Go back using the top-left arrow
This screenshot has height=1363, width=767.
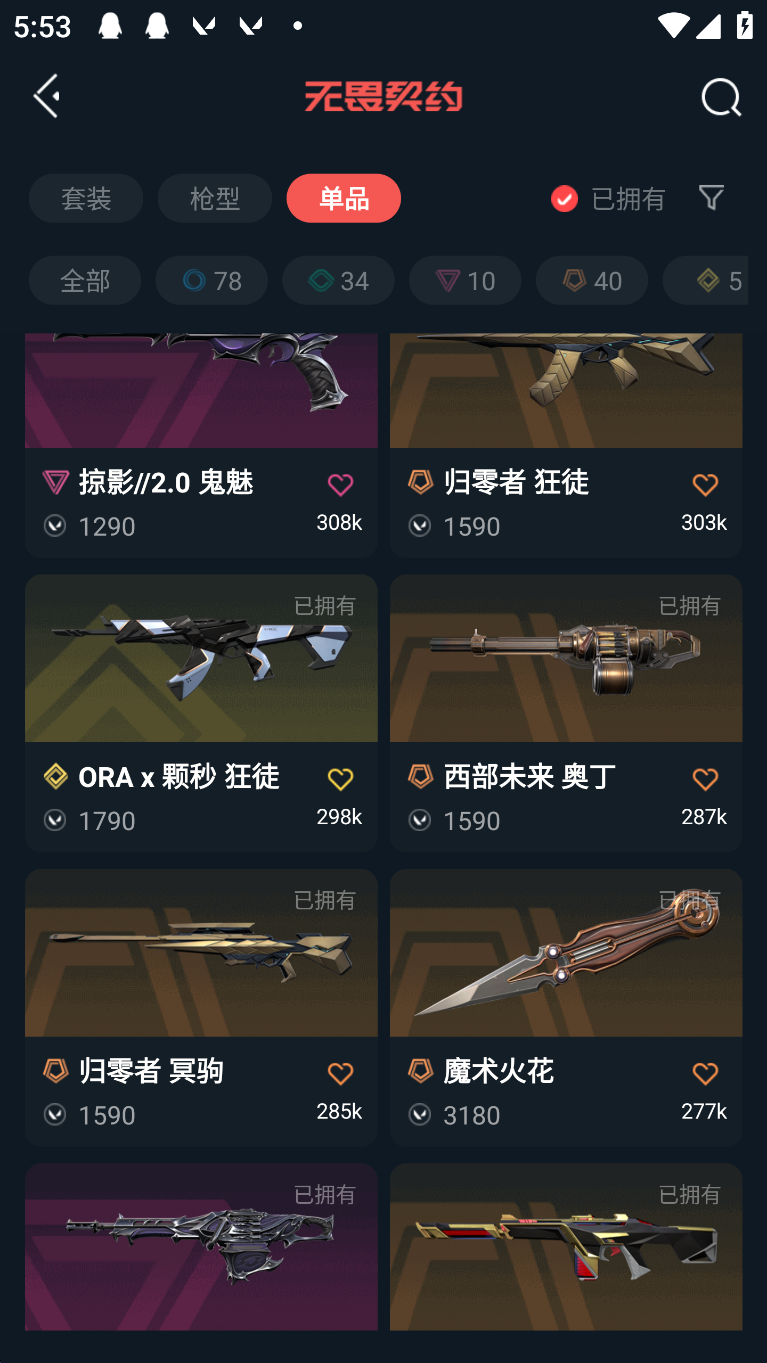[x=47, y=96]
